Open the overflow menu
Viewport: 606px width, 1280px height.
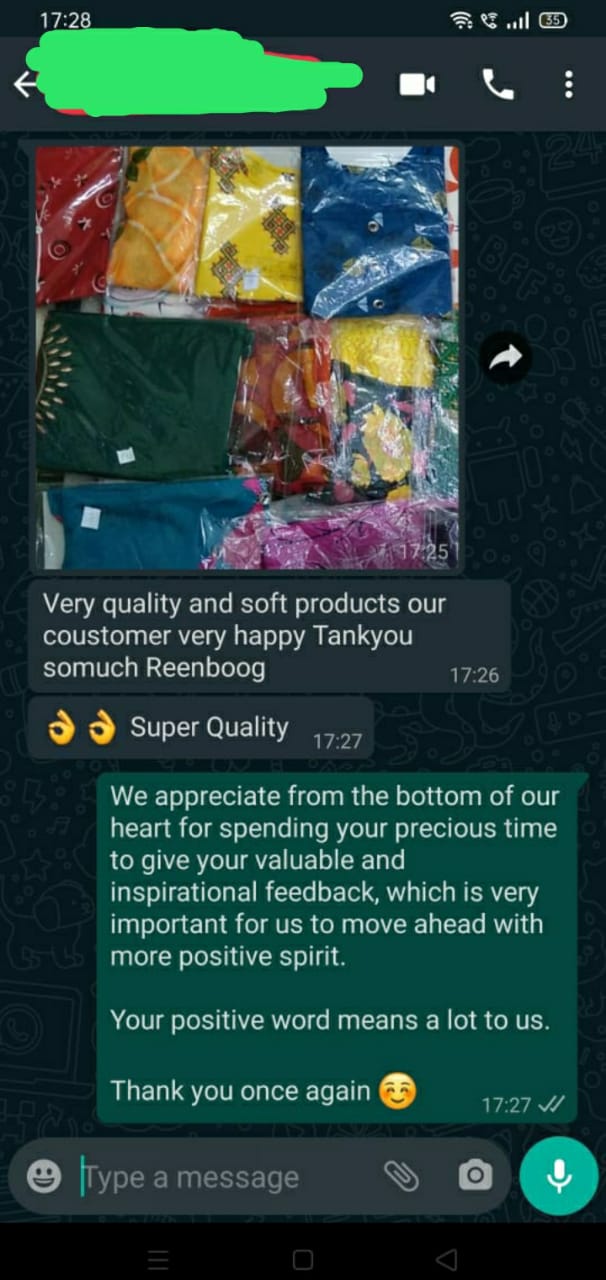click(569, 85)
